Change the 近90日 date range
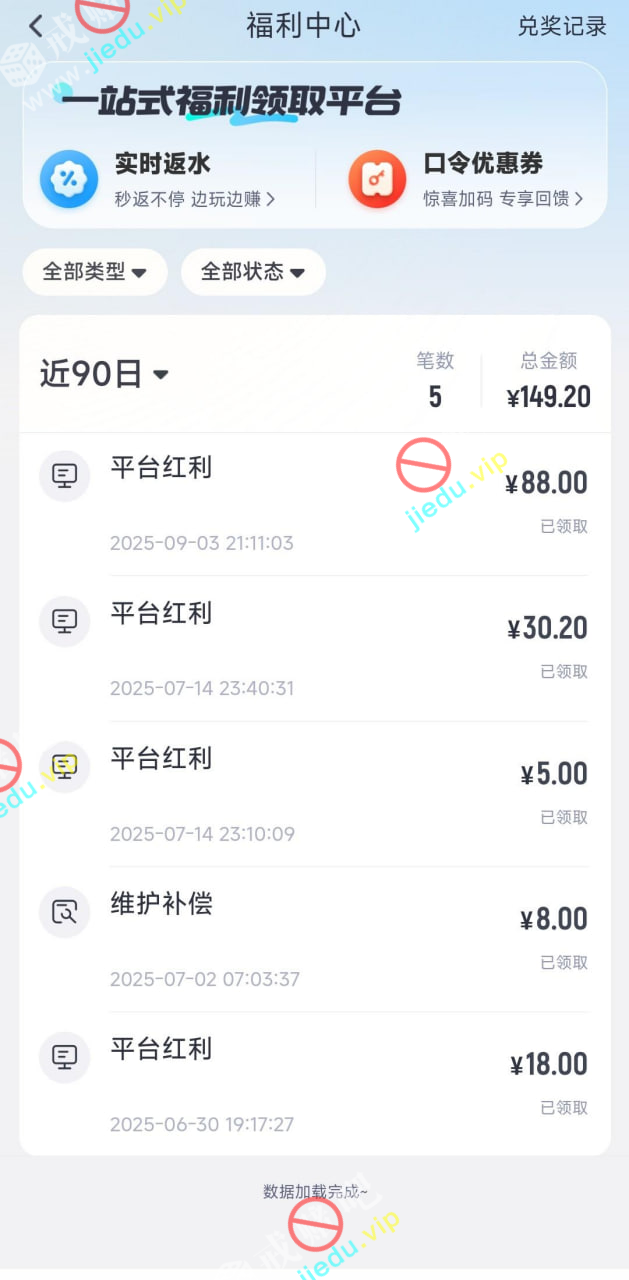The image size is (629, 1280). (104, 374)
